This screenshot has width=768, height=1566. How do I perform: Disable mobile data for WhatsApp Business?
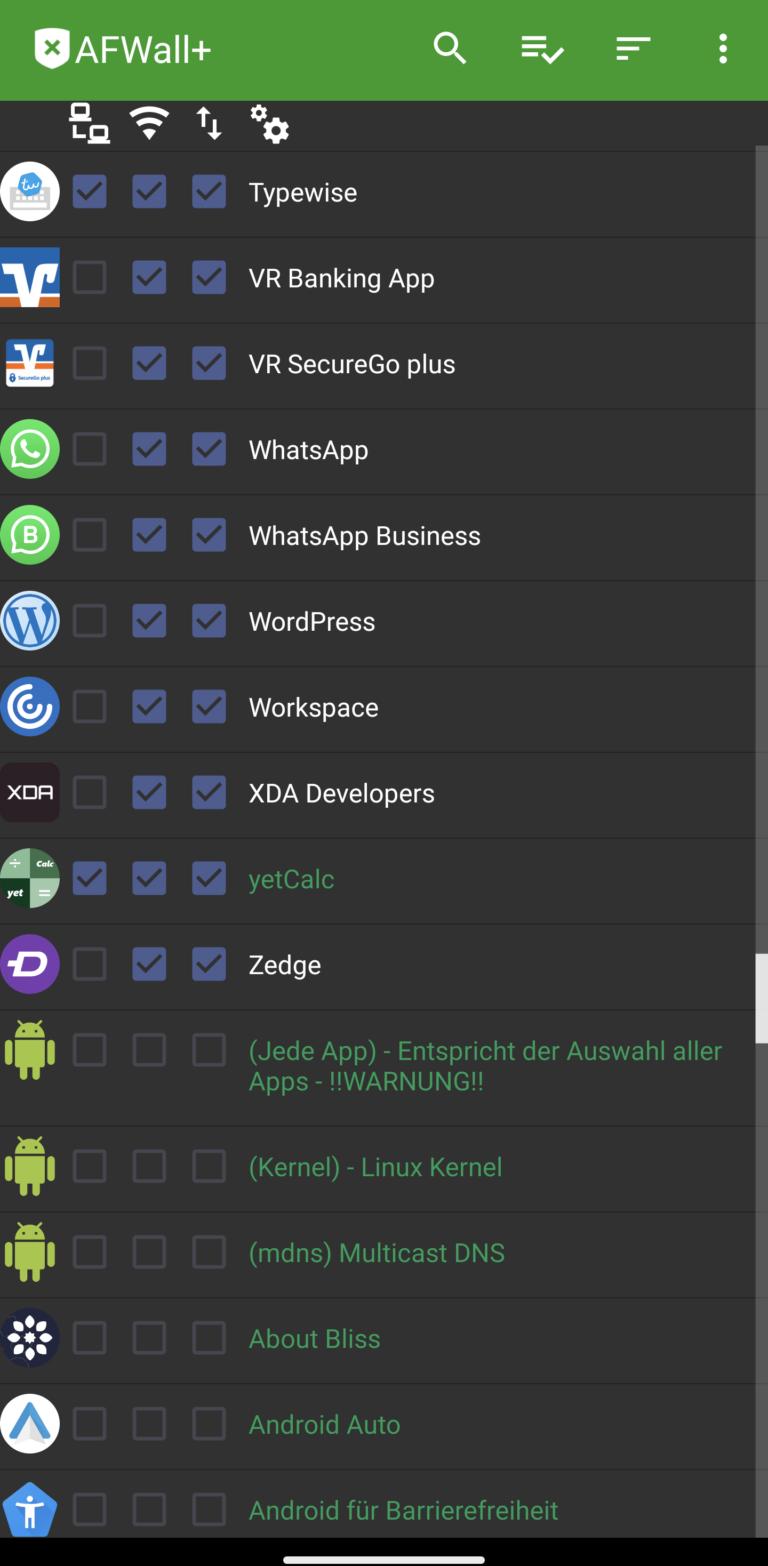click(209, 536)
